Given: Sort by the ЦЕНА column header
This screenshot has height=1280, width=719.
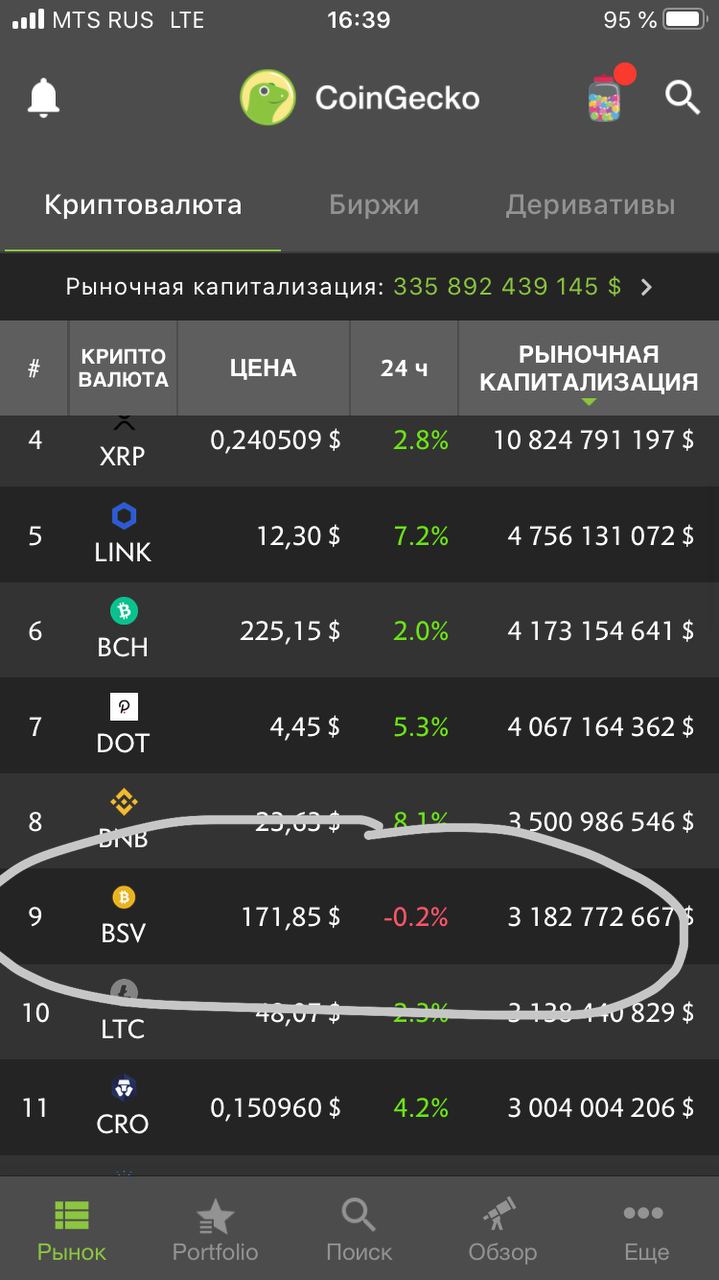Looking at the screenshot, I should pyautogui.click(x=263, y=368).
